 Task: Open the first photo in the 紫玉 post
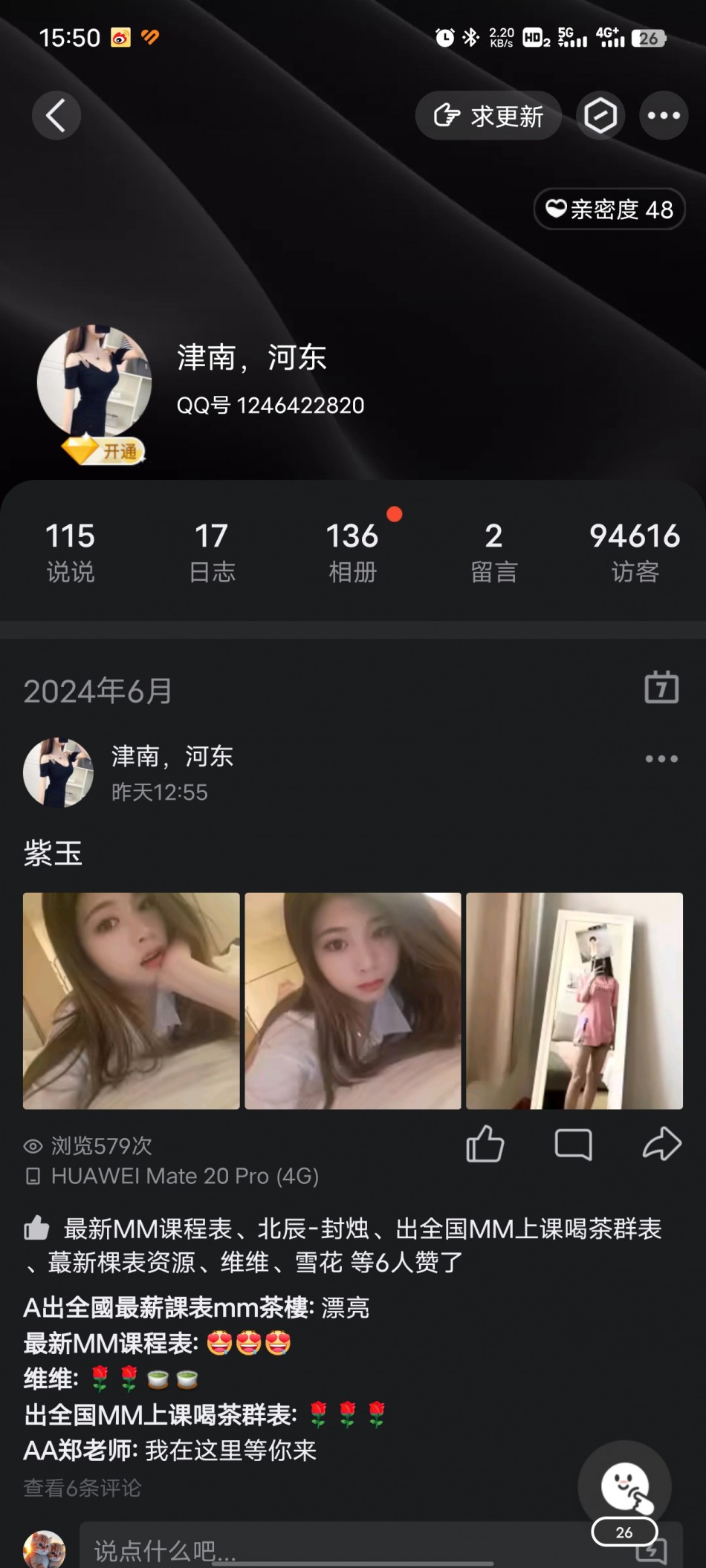coord(132,1001)
